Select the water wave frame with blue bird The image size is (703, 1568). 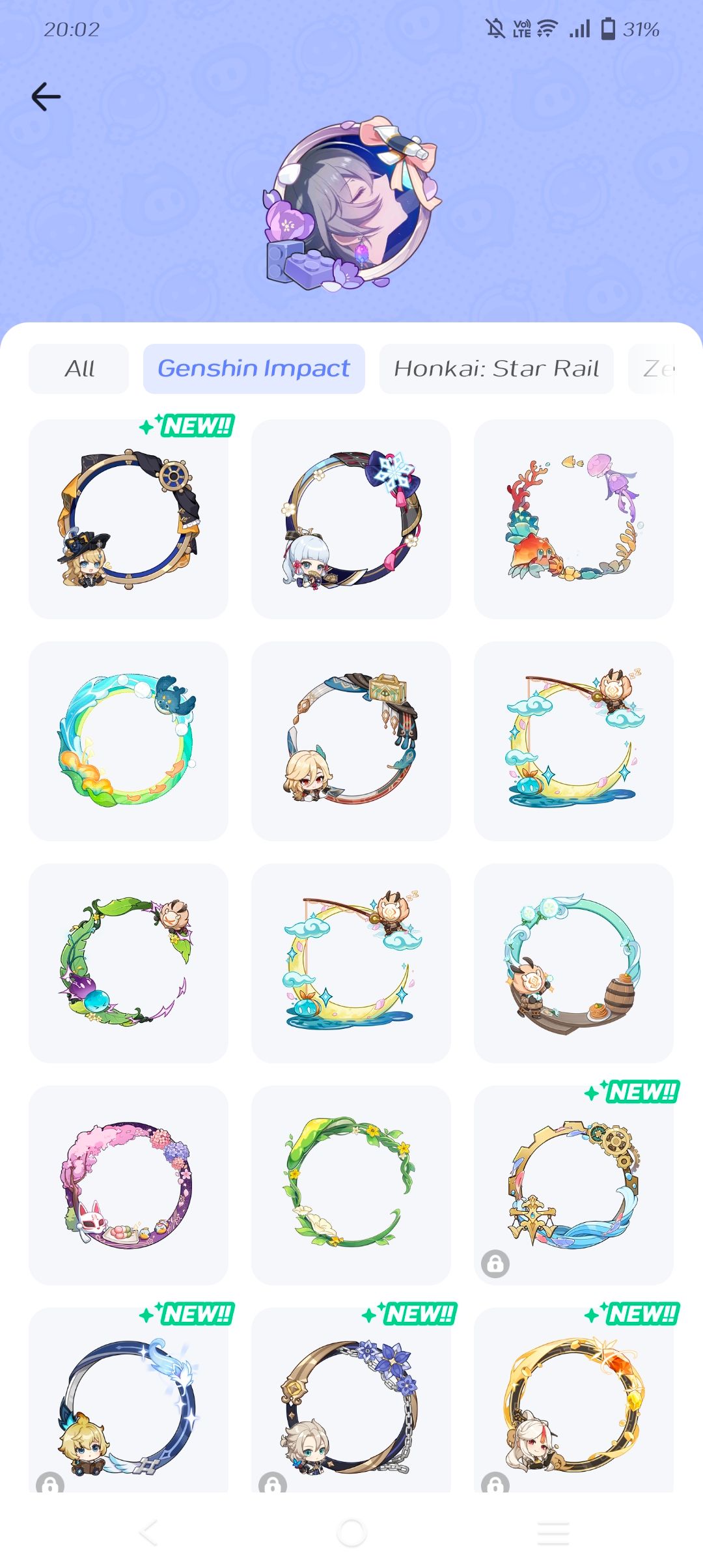pyautogui.click(x=128, y=741)
